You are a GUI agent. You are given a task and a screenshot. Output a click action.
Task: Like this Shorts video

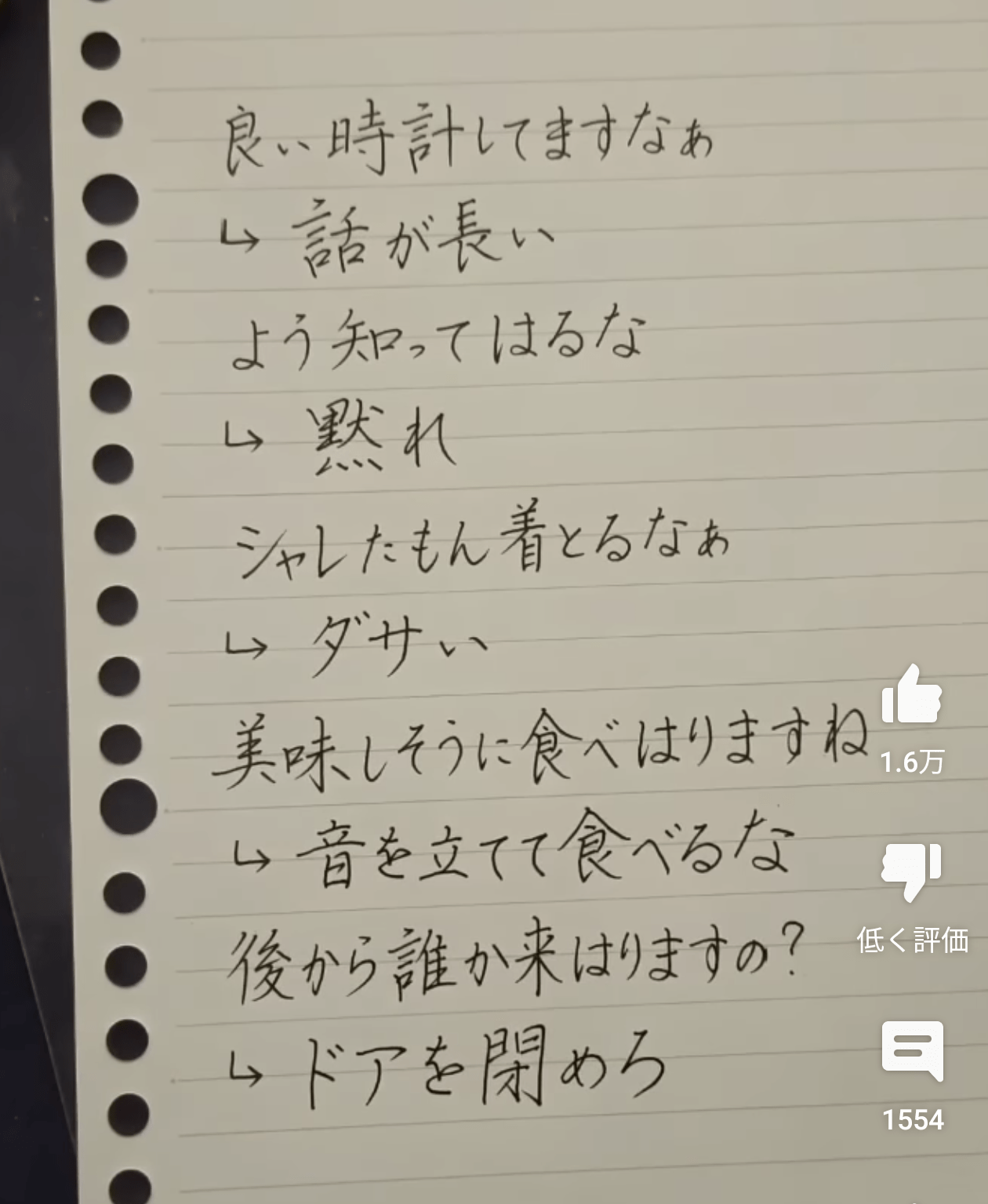coord(911,696)
